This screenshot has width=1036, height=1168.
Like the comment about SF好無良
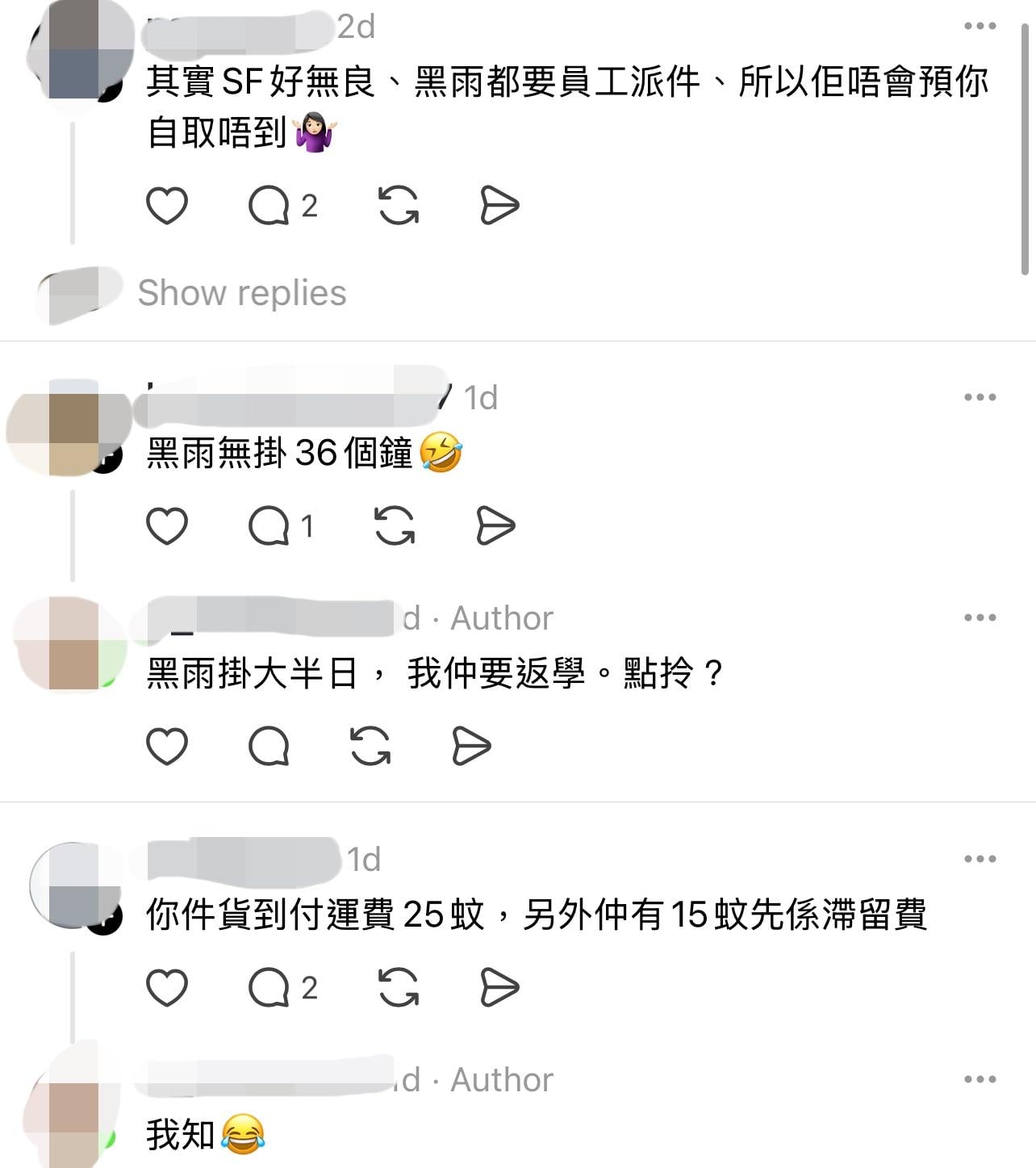coord(167,205)
